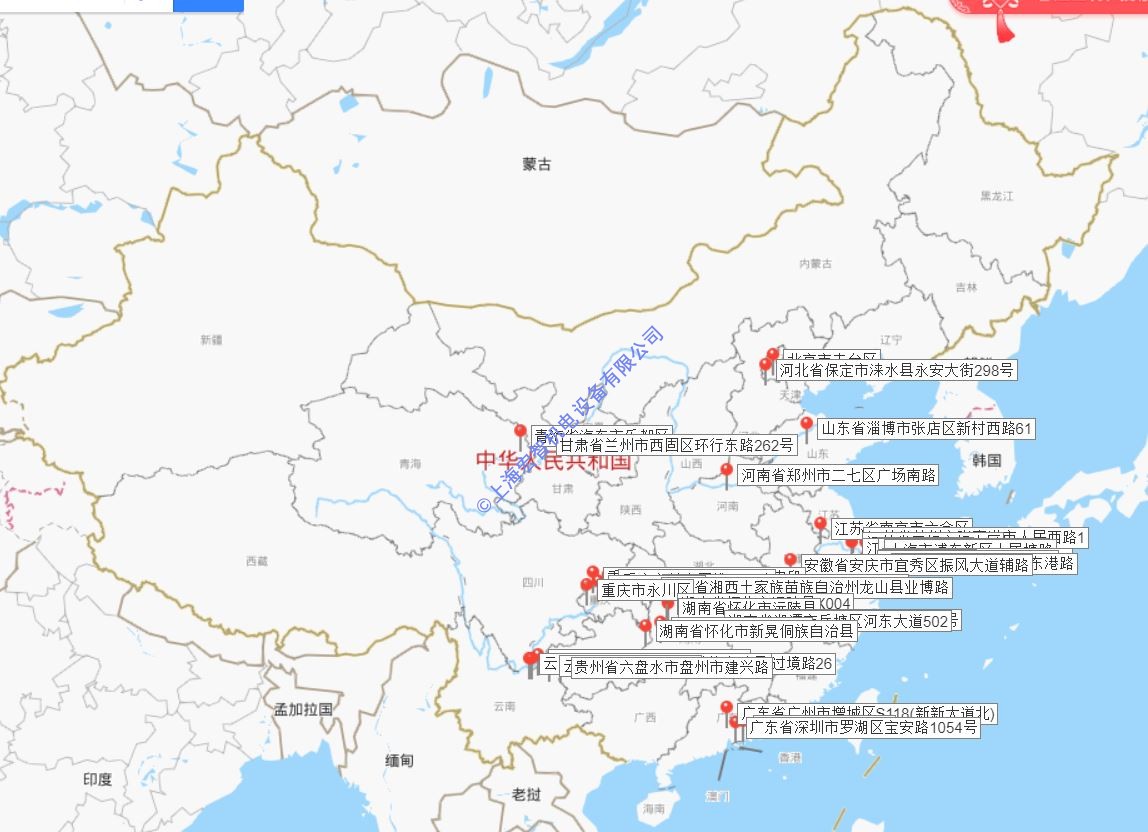
Task: Open the Guangdong Shenzhen Luohu Bao'an Road pin
Action: pos(735,723)
